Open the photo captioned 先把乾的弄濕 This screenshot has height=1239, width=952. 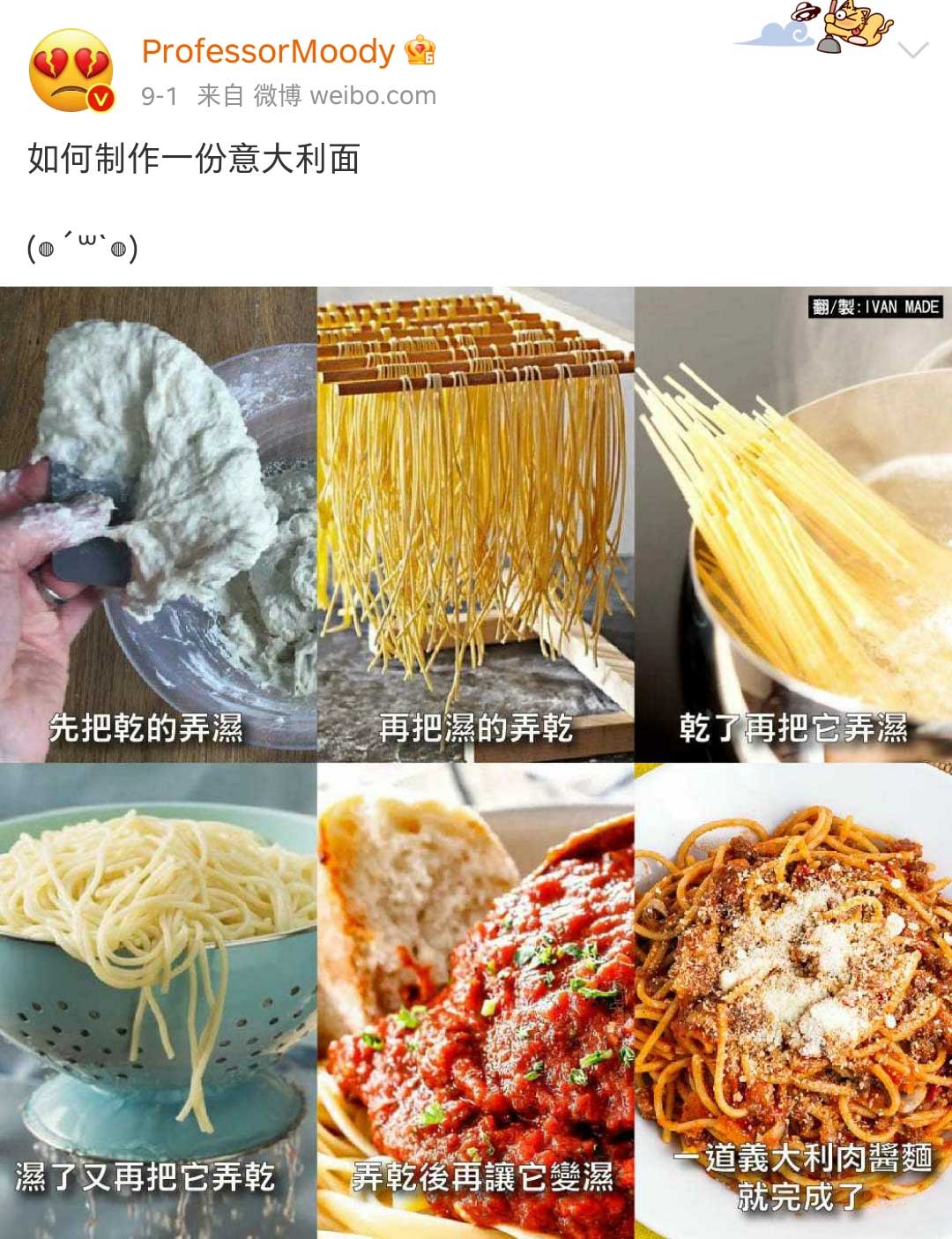click(x=158, y=524)
